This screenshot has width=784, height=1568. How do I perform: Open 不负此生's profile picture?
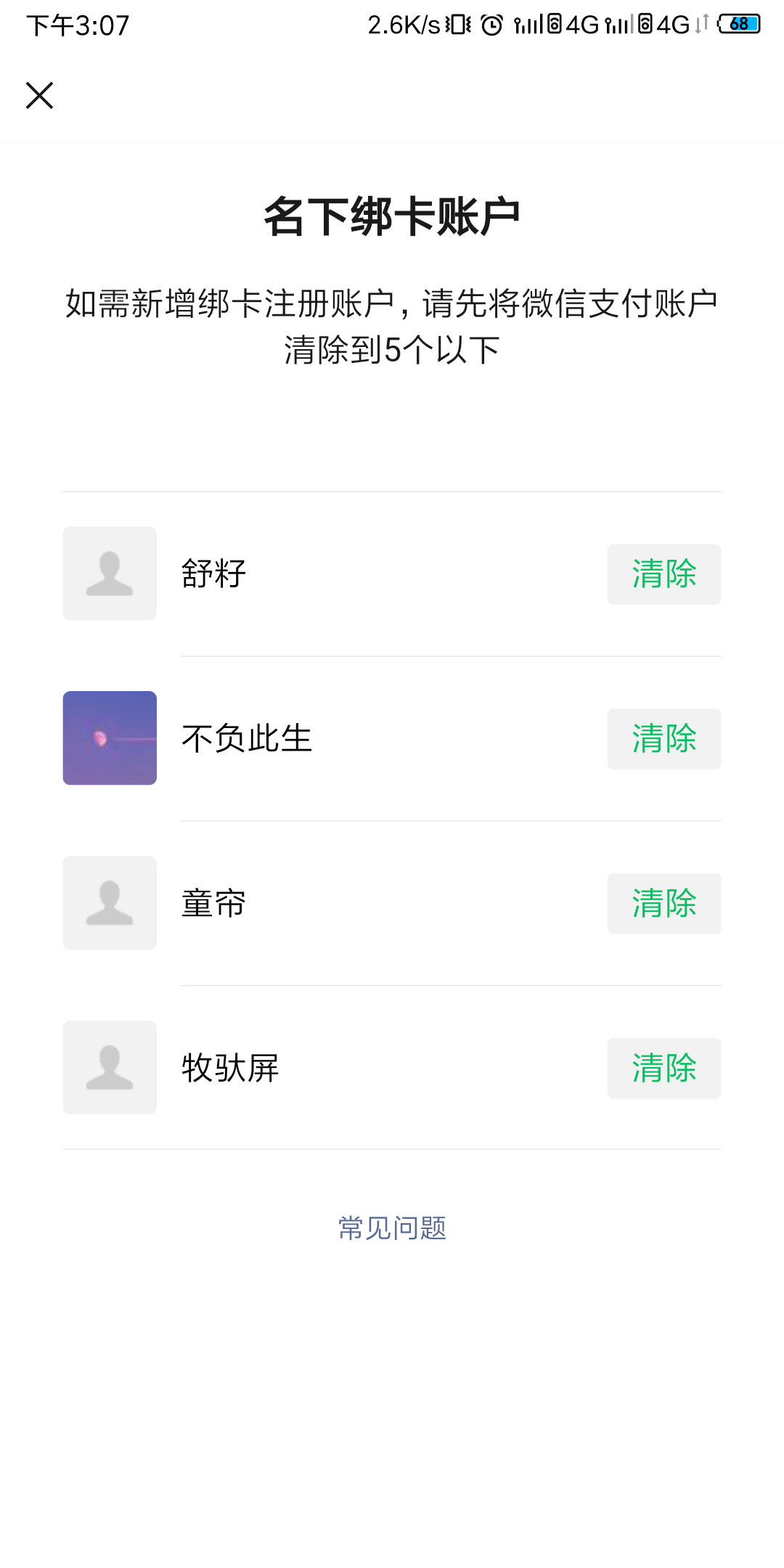[x=109, y=738]
